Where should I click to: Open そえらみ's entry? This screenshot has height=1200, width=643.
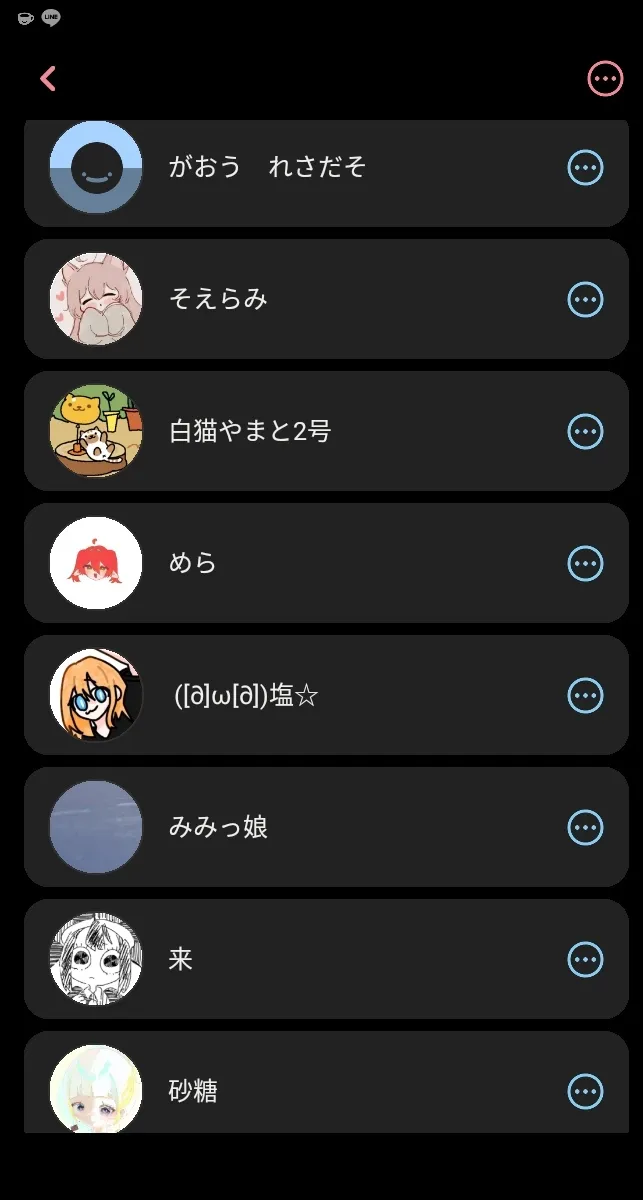pyautogui.click(x=219, y=299)
